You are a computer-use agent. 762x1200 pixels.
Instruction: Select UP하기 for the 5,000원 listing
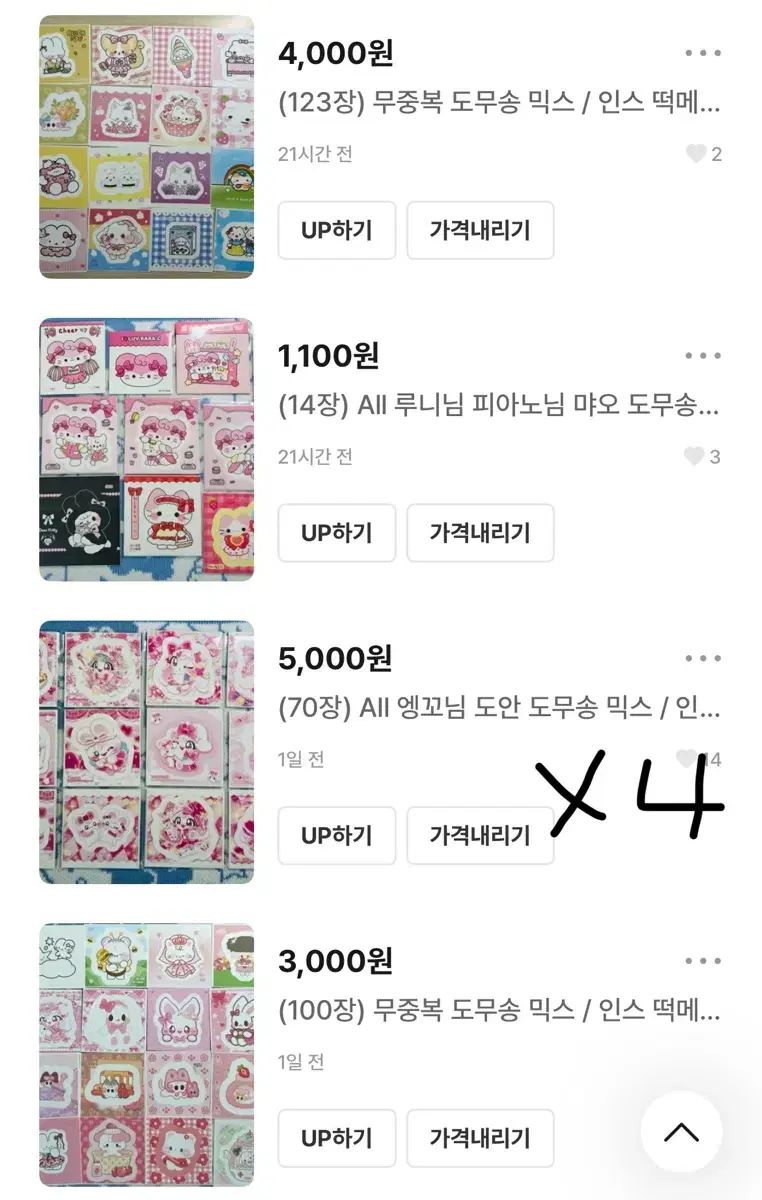coord(337,835)
